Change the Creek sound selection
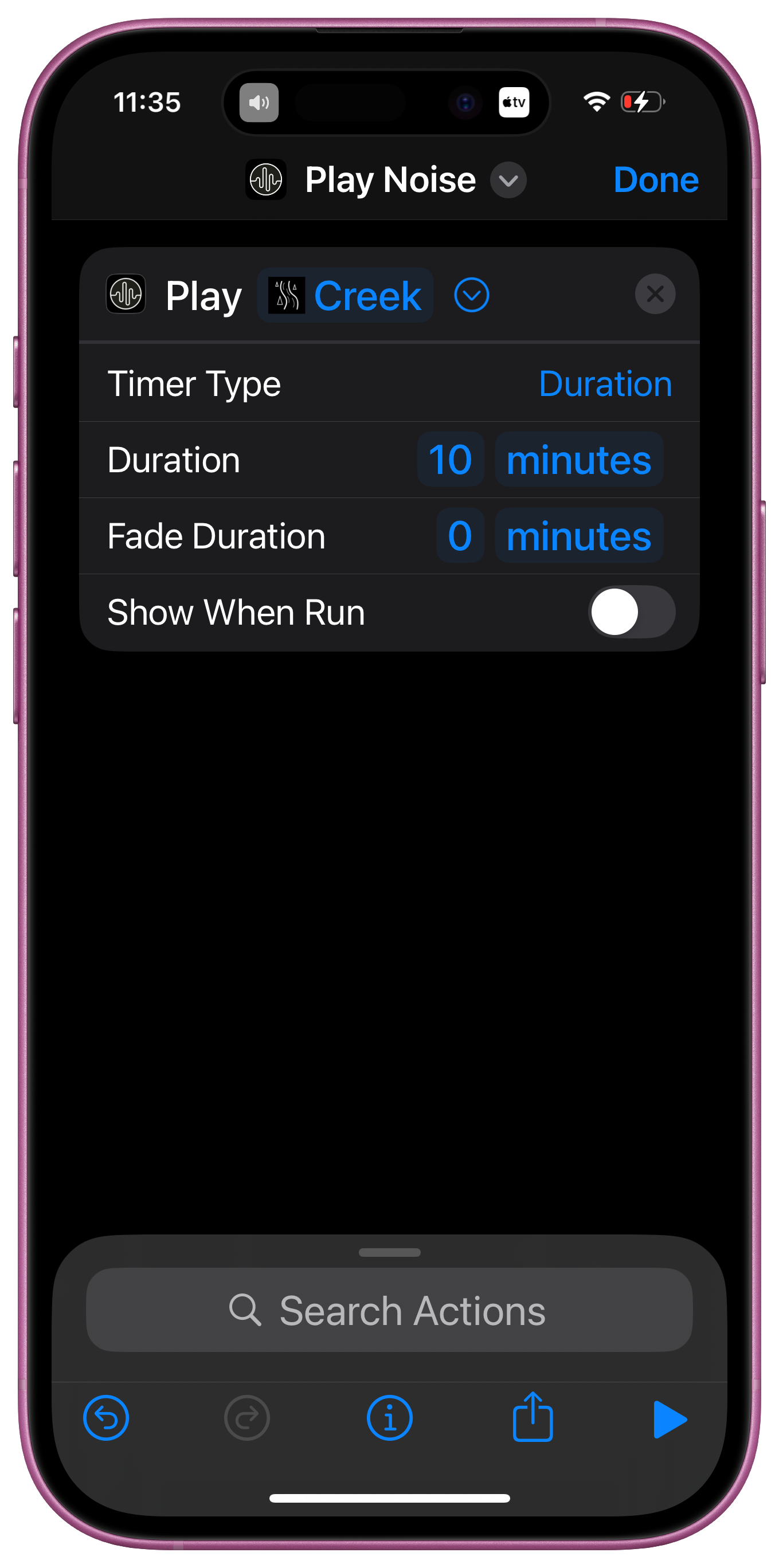This screenshot has height=1568, width=779. tap(346, 295)
